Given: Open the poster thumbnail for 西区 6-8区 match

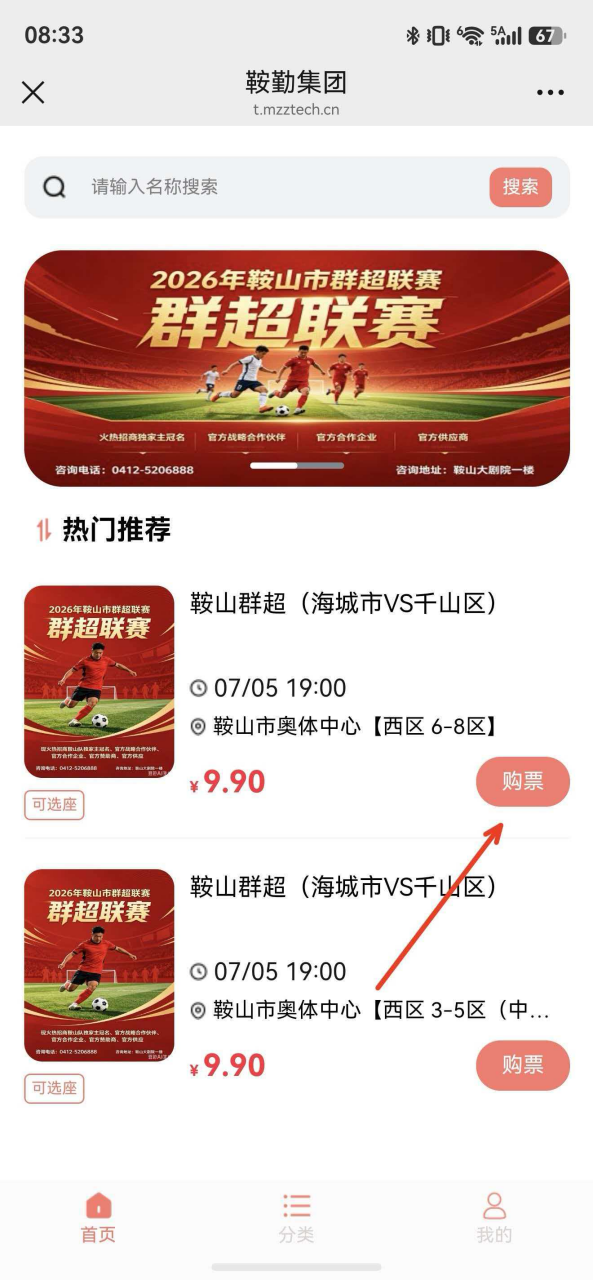Looking at the screenshot, I should pos(99,682).
